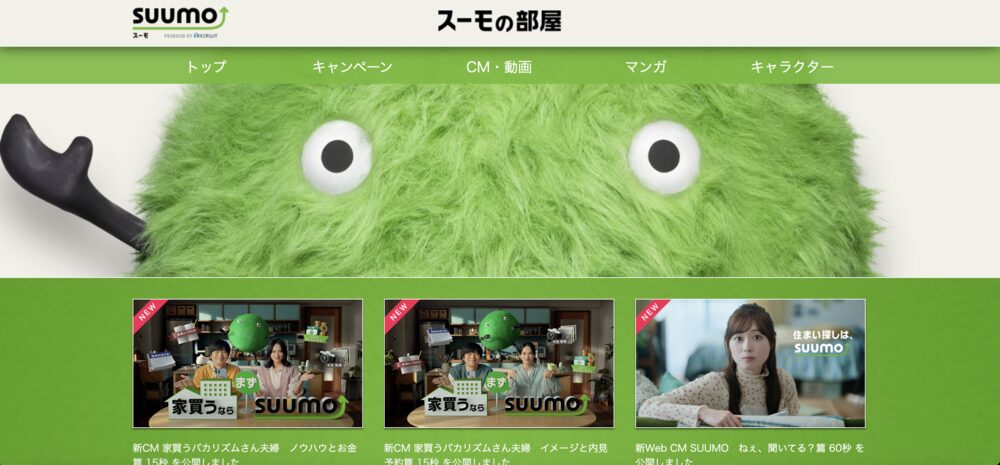Go to CM・動画 page
The width and height of the screenshot is (1000, 465).
click(499, 67)
